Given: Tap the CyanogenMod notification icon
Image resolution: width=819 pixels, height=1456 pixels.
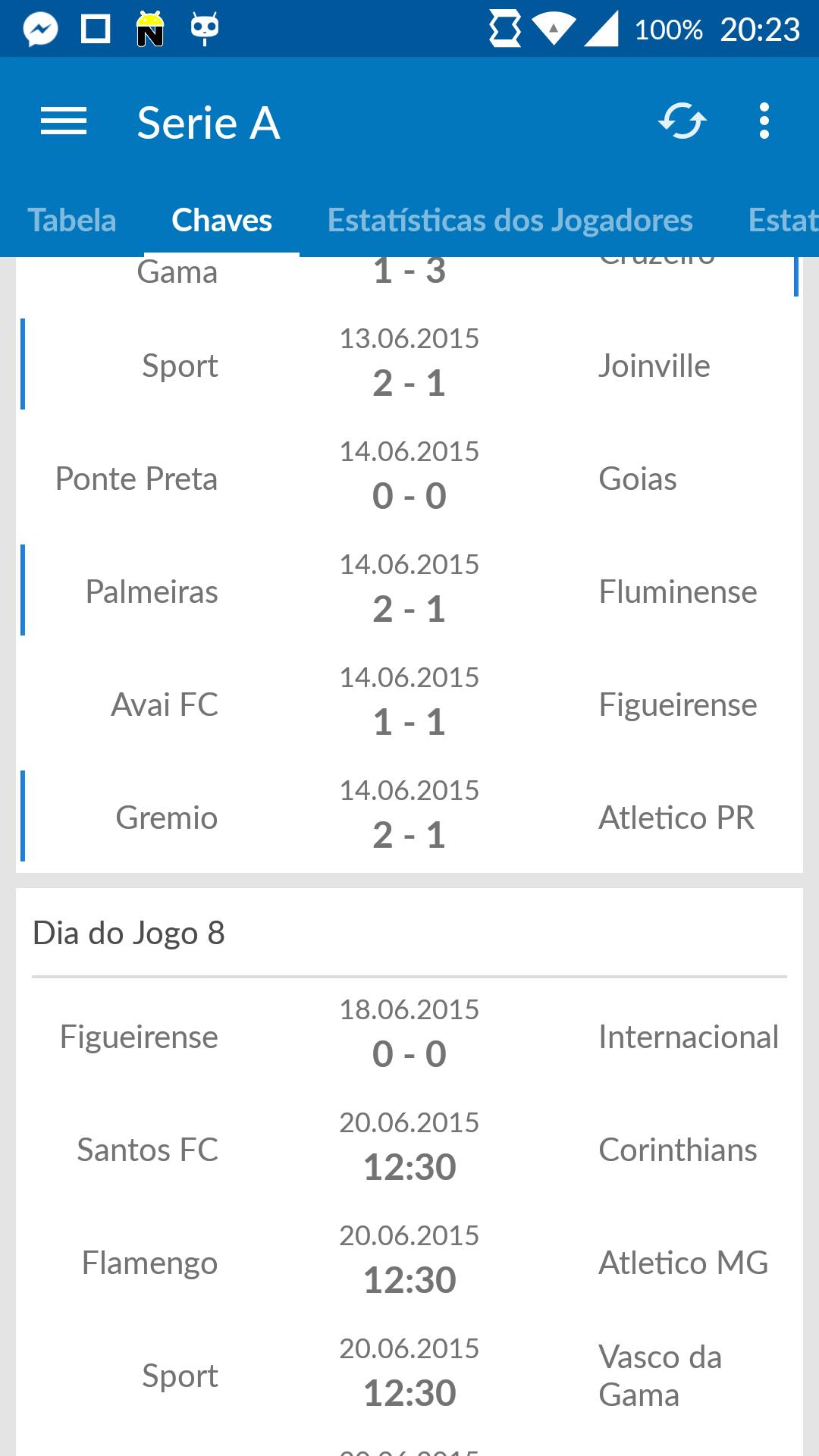Looking at the screenshot, I should 205,29.
